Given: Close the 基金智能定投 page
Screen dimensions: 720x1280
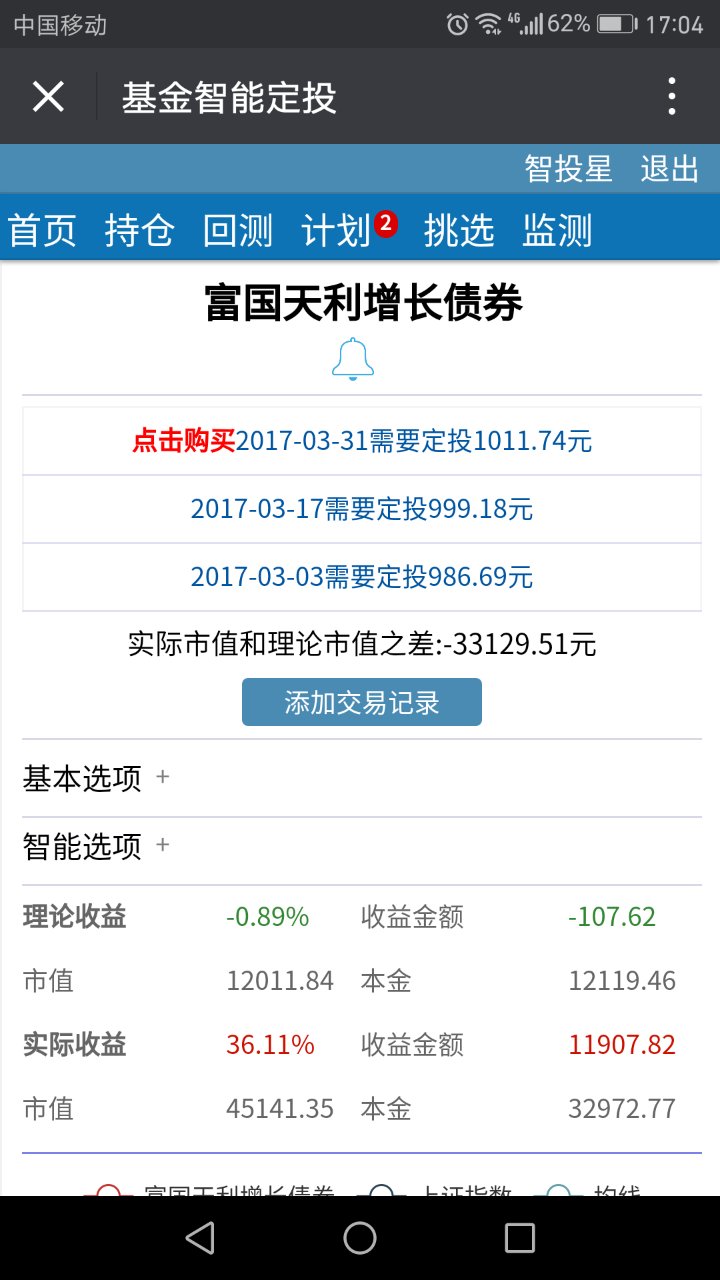Looking at the screenshot, I should click(48, 97).
